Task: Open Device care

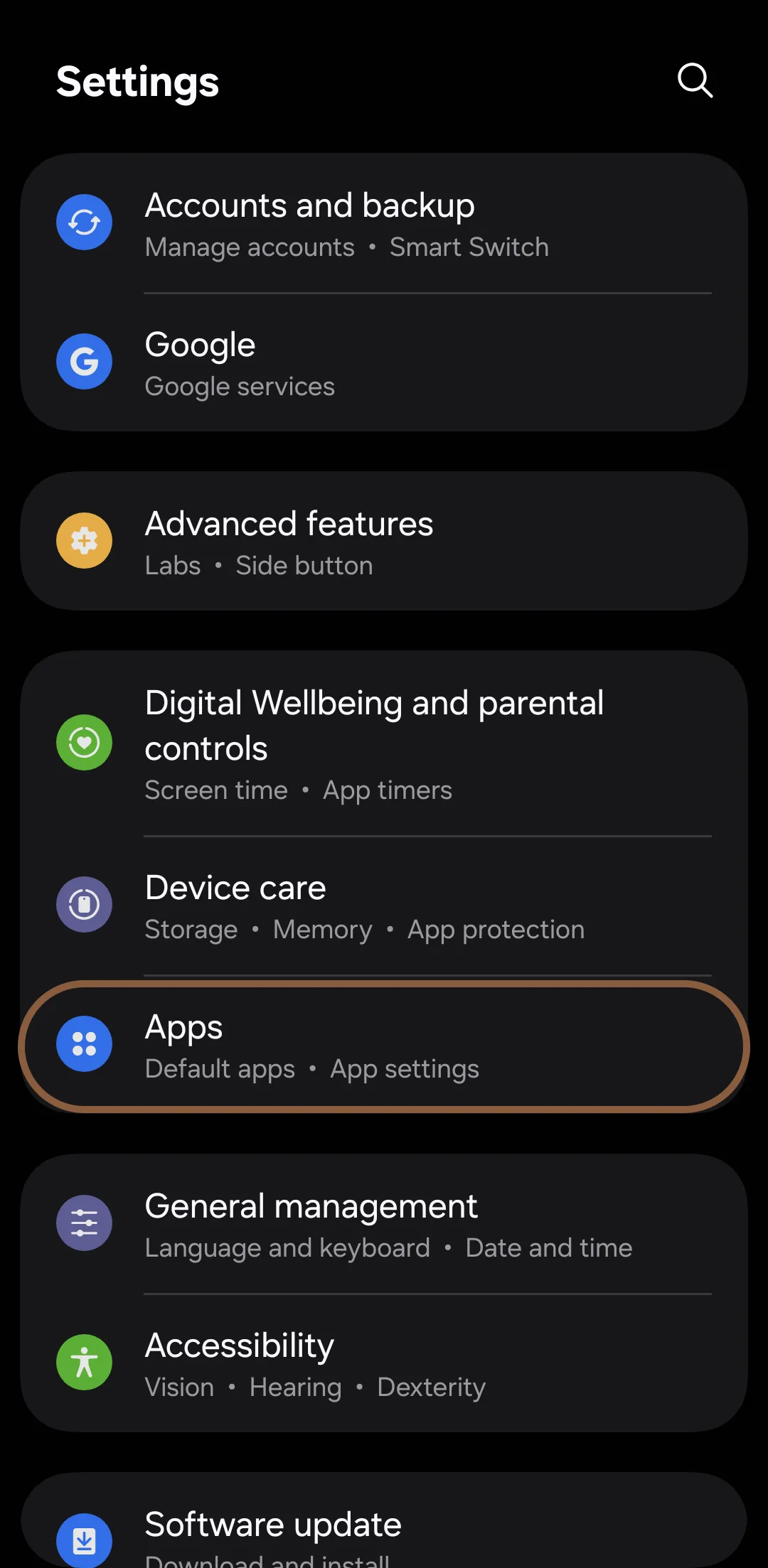Action: coord(384,906)
